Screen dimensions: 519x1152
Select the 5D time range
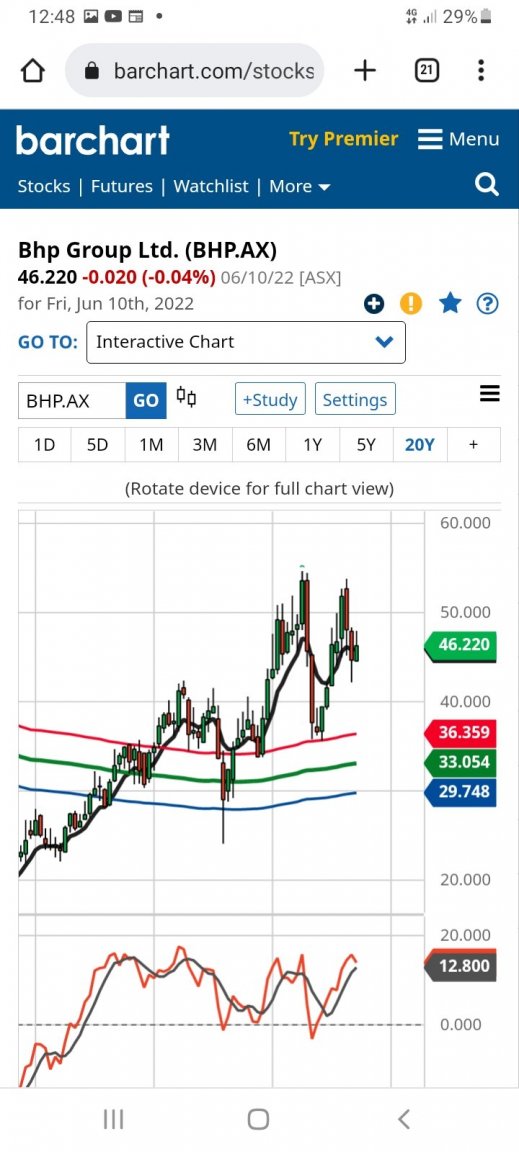tap(98, 444)
